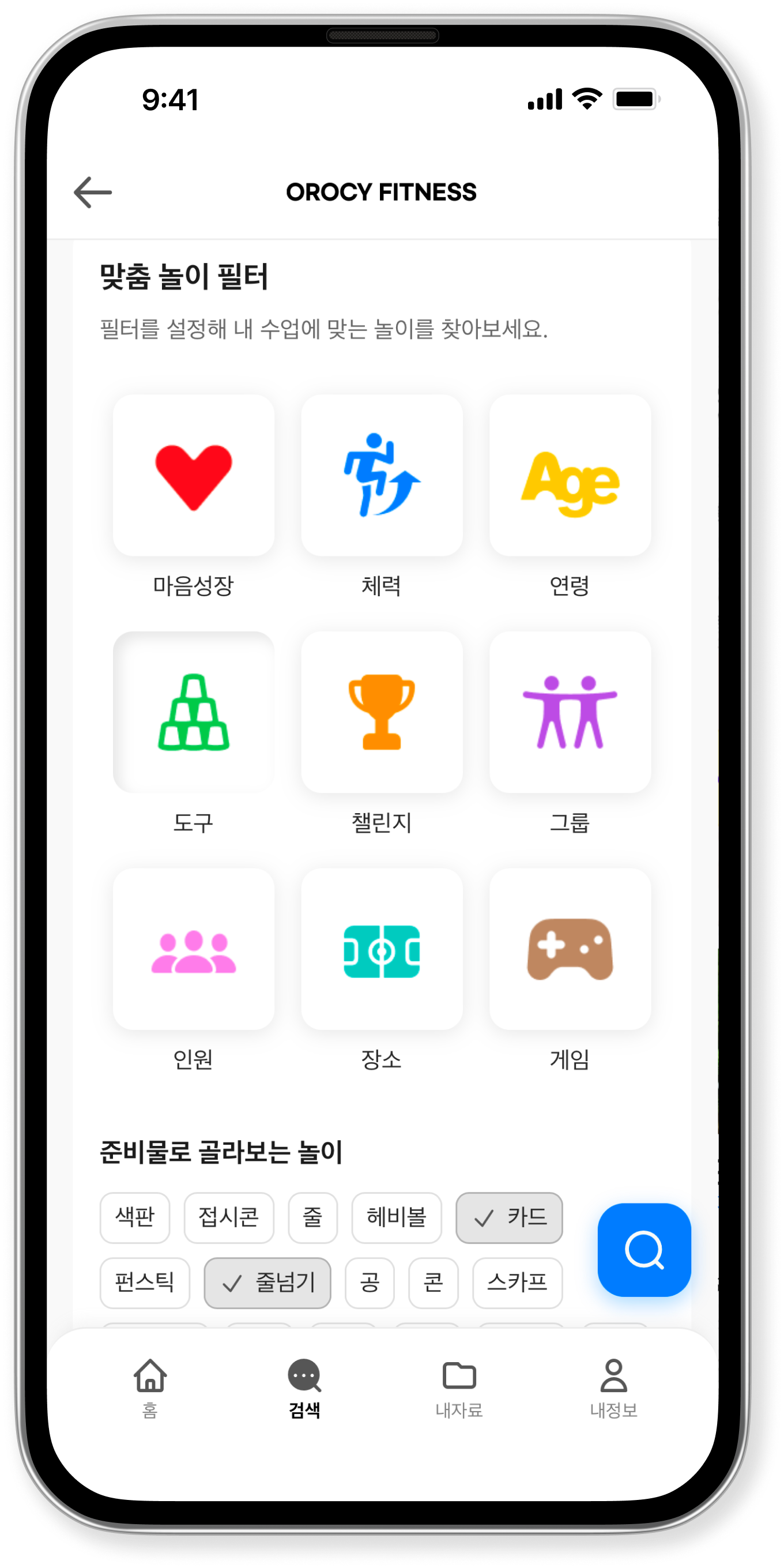
Task: Choose the 챌린지 trophy tile
Action: 382,712
